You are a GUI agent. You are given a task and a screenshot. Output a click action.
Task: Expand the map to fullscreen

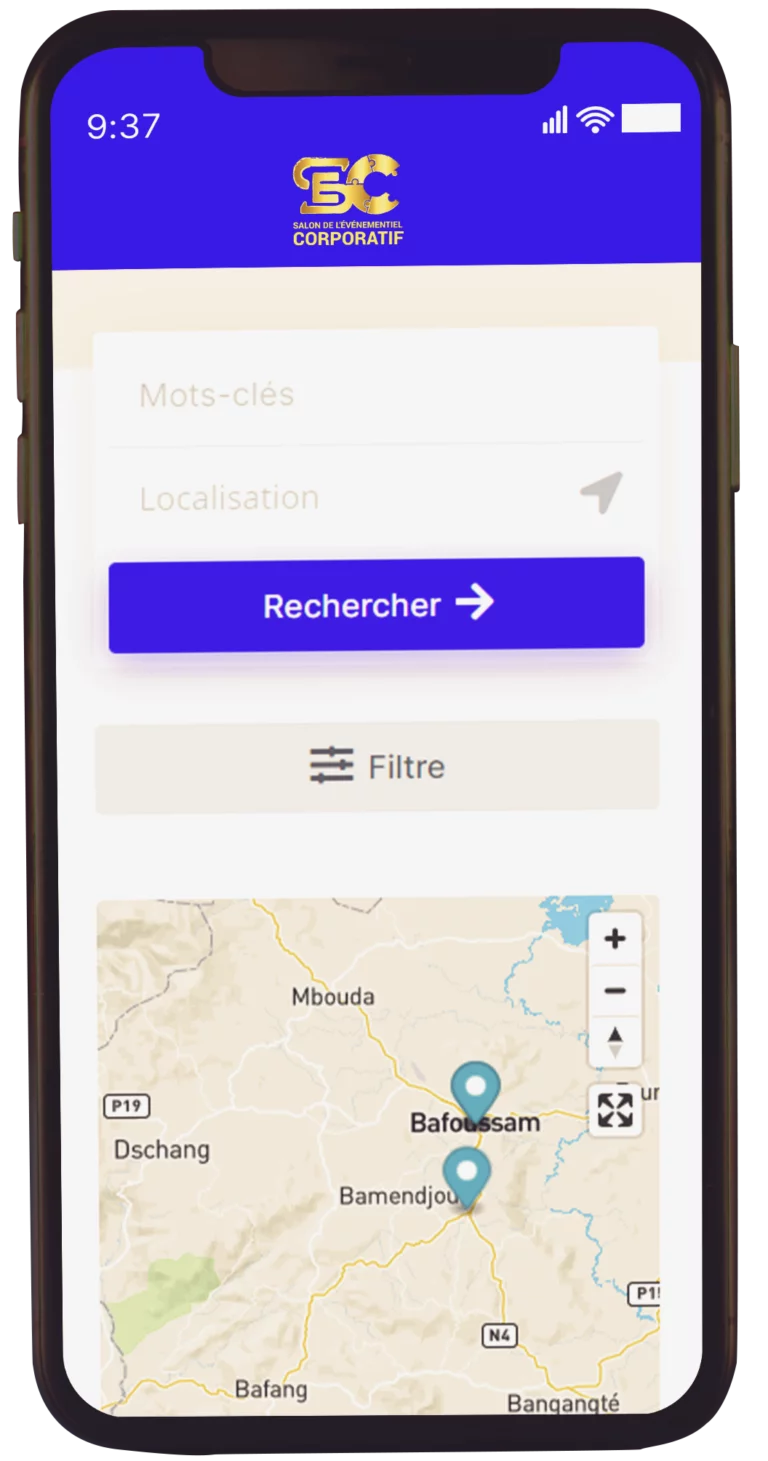pos(615,1110)
